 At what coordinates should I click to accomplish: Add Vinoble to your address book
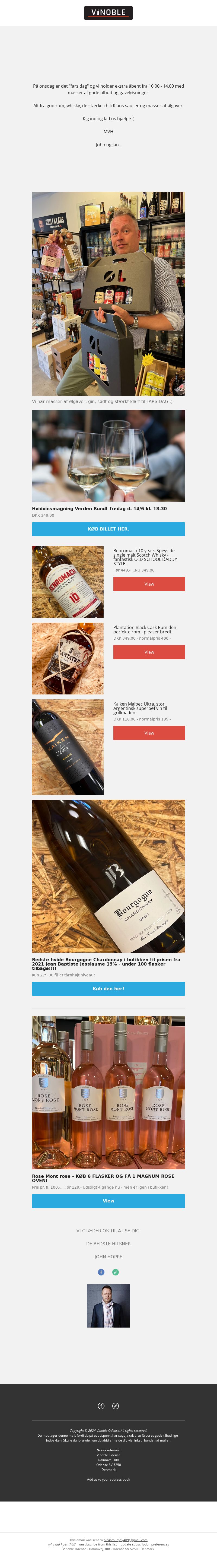tap(108, 1479)
